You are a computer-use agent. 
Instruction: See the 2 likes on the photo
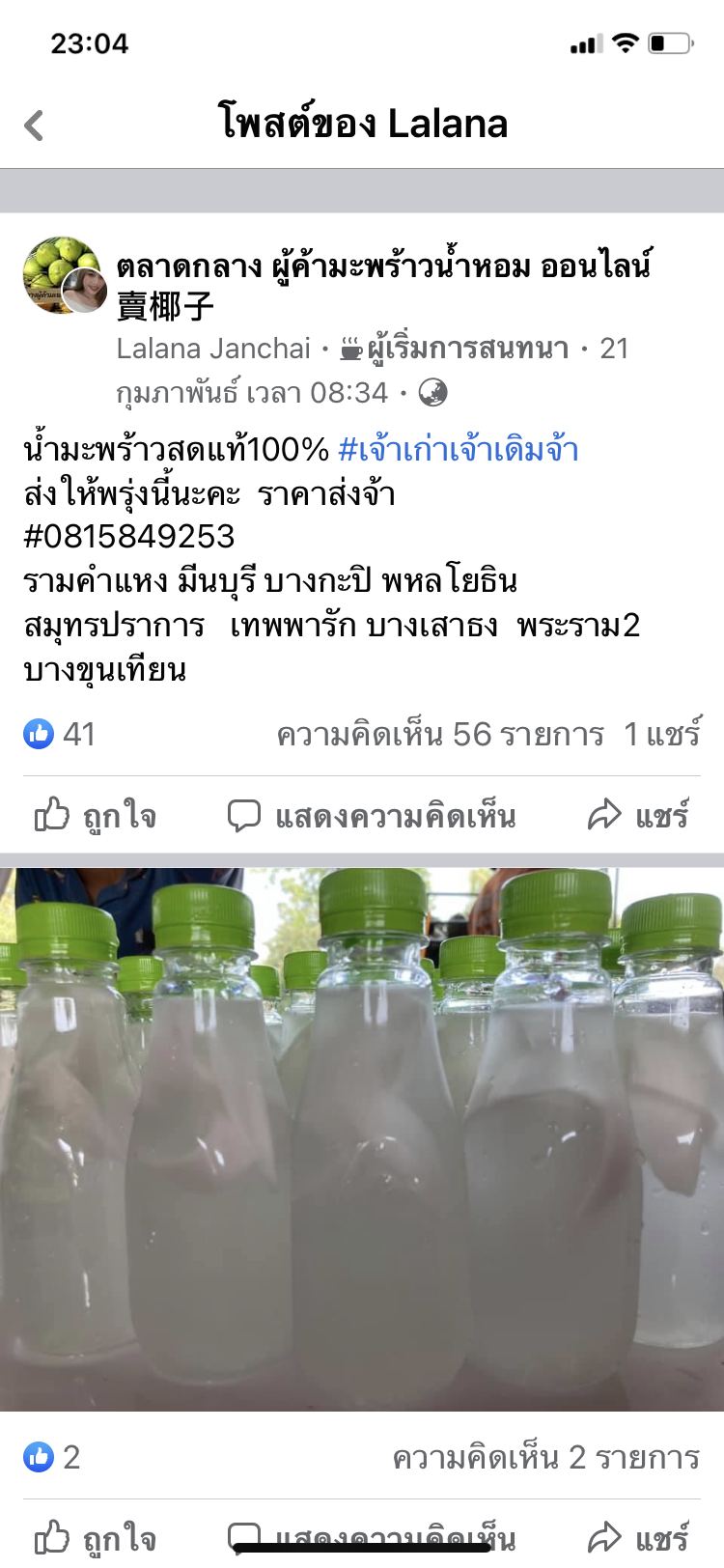tap(52, 1457)
